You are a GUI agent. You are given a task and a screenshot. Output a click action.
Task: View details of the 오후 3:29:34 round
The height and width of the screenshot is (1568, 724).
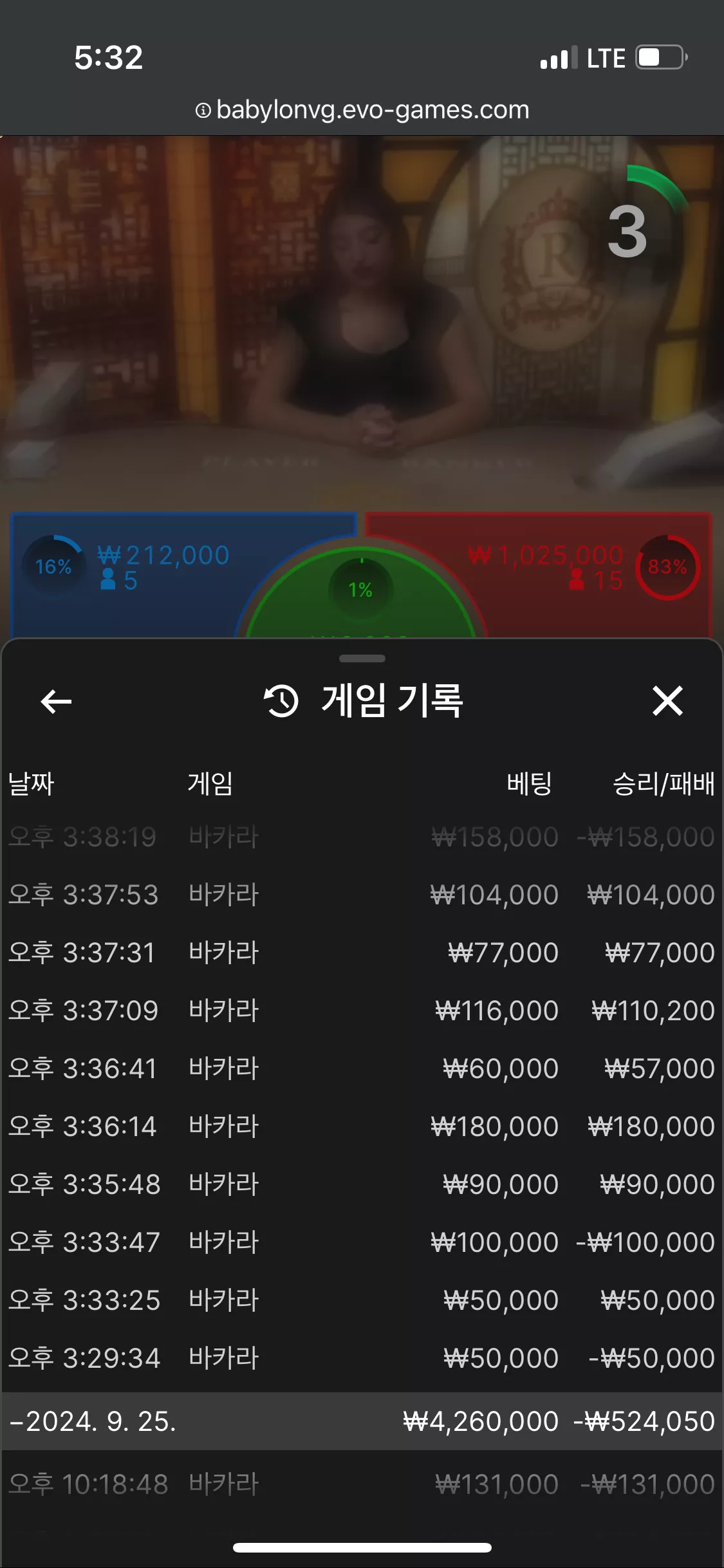coord(362,1358)
